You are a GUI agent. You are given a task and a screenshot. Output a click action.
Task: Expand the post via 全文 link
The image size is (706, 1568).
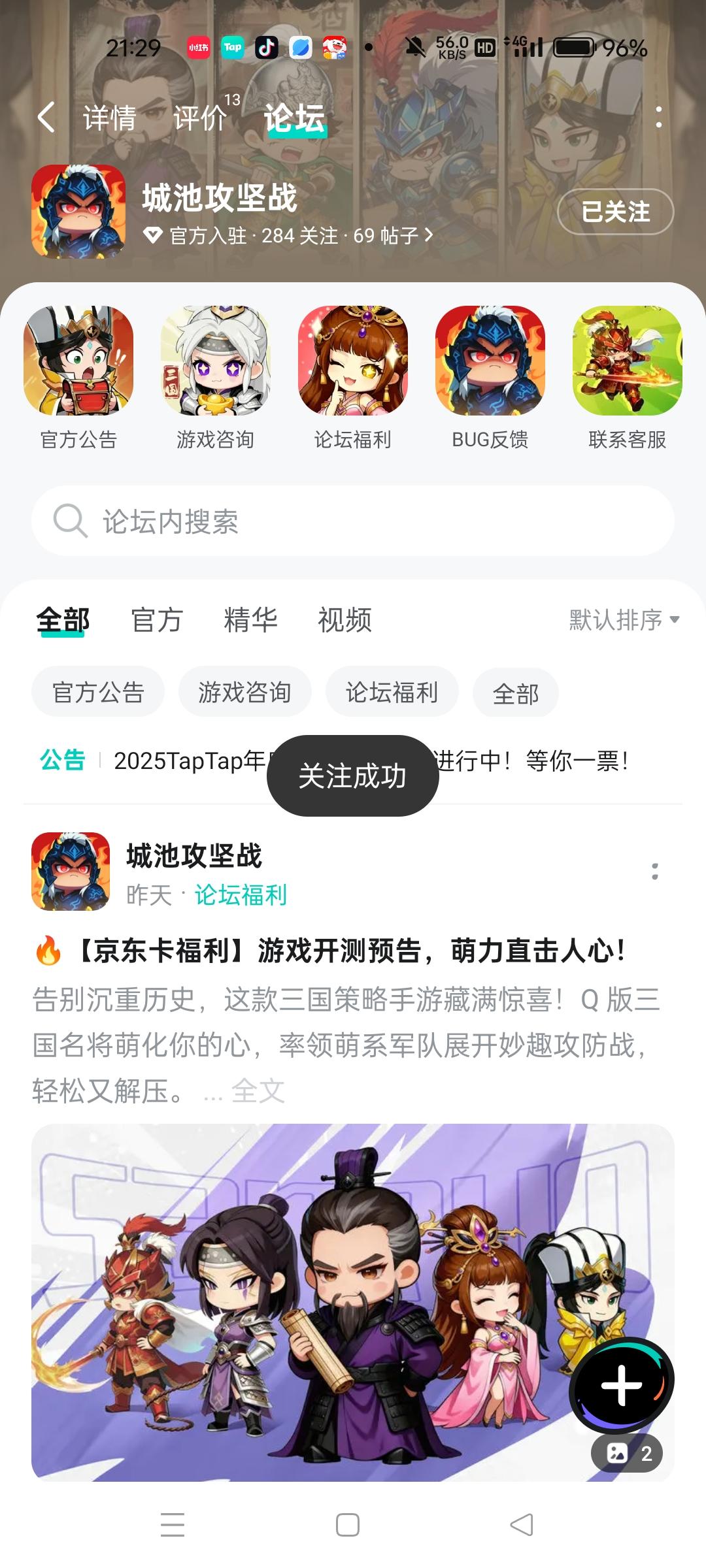(258, 1090)
